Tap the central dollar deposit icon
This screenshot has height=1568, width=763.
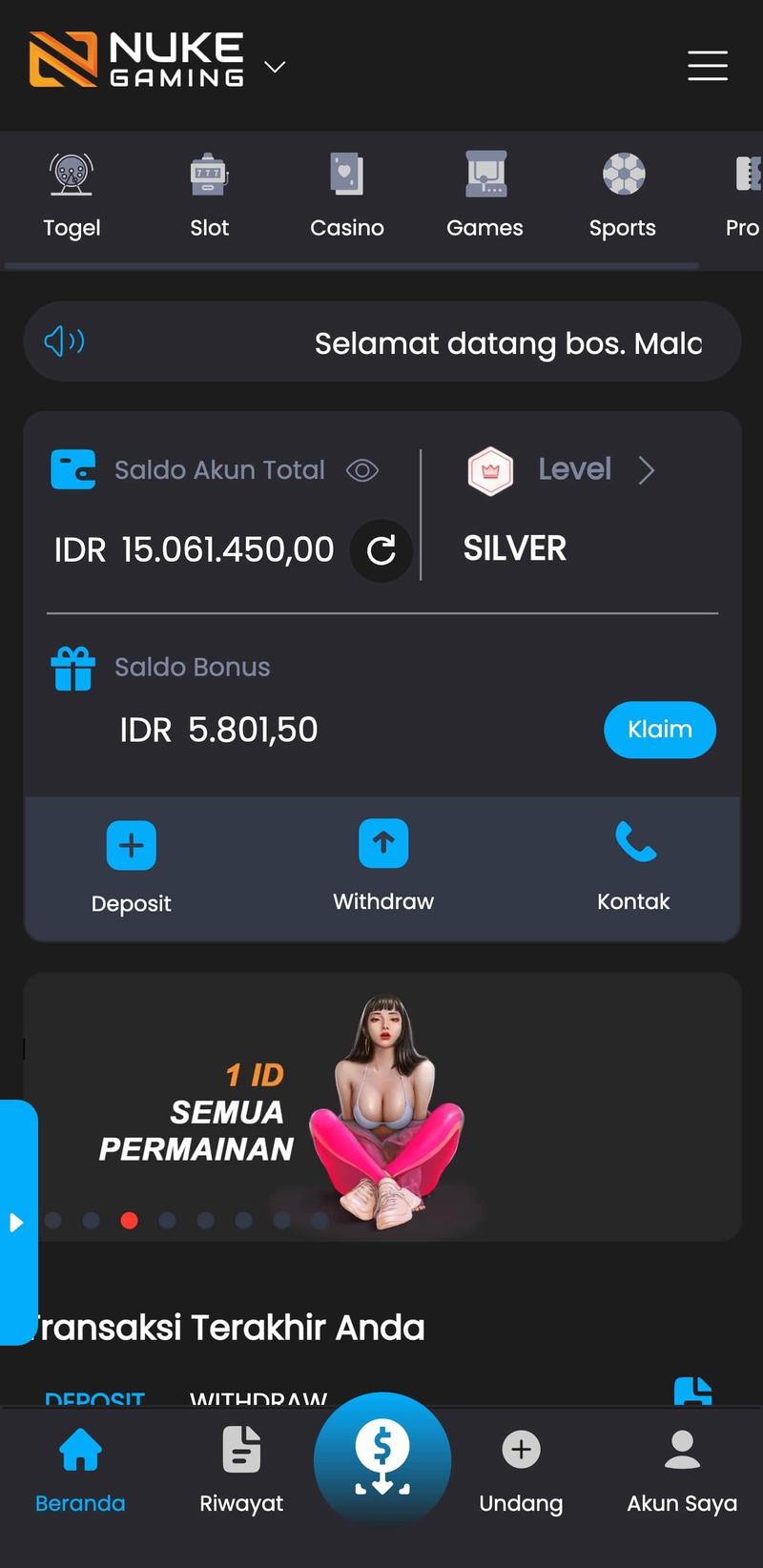(x=381, y=1457)
